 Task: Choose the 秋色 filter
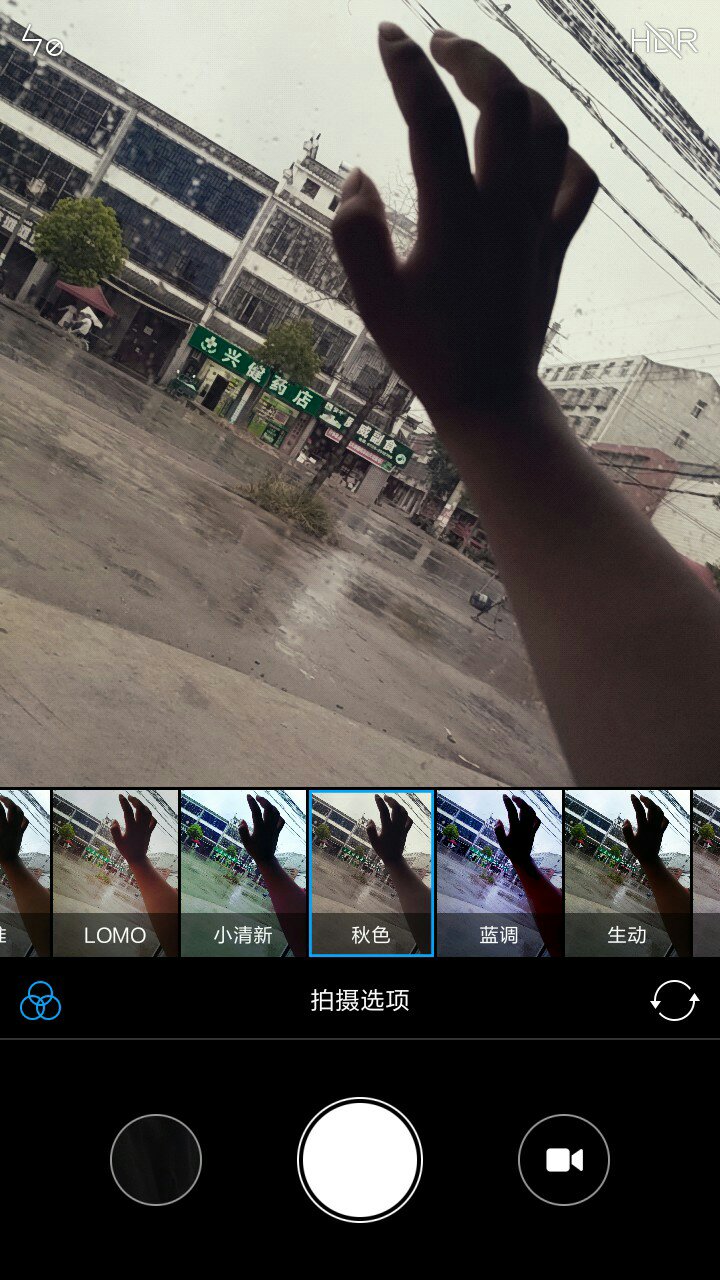[371, 873]
